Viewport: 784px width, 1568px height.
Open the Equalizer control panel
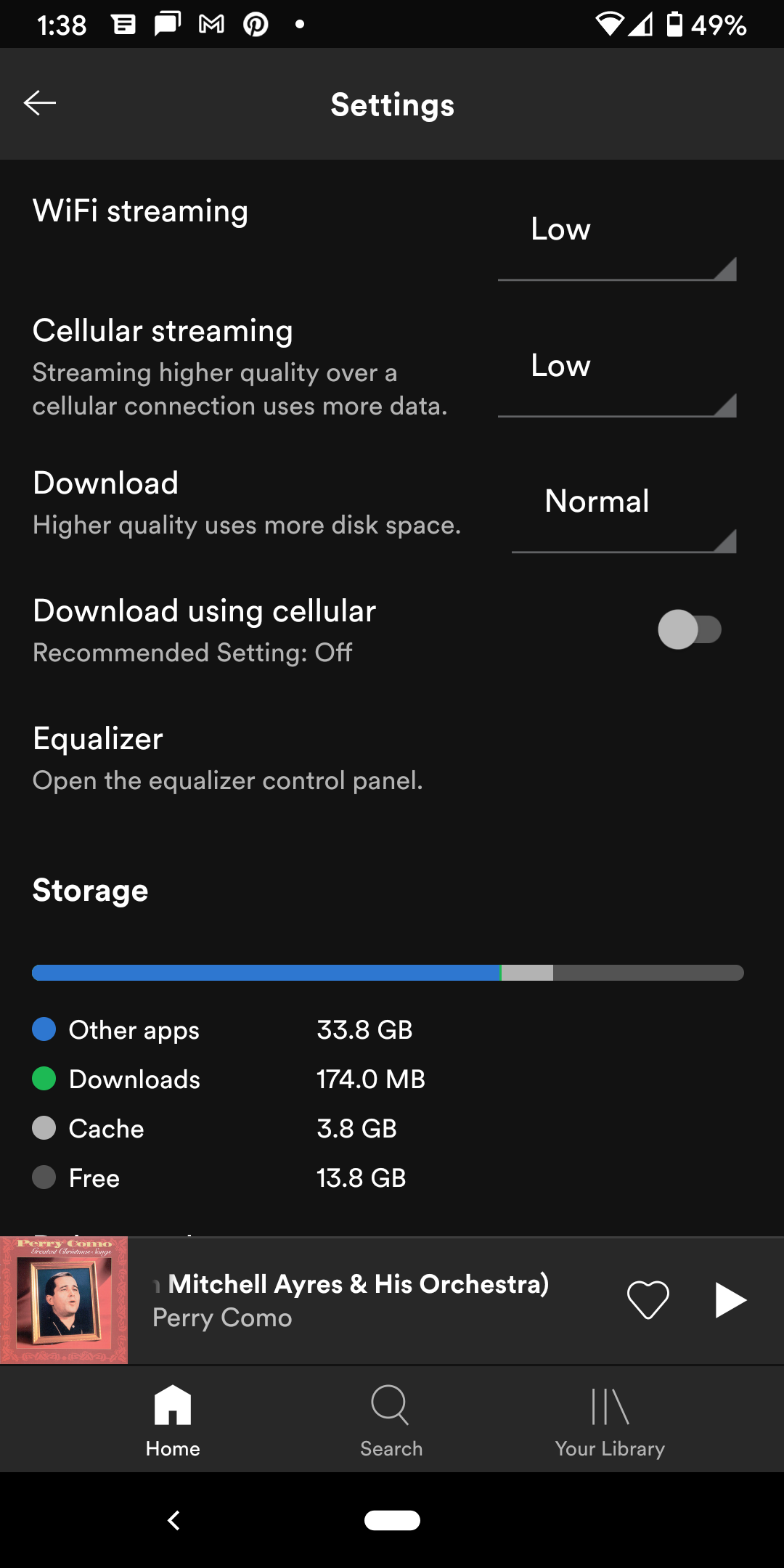[392, 758]
